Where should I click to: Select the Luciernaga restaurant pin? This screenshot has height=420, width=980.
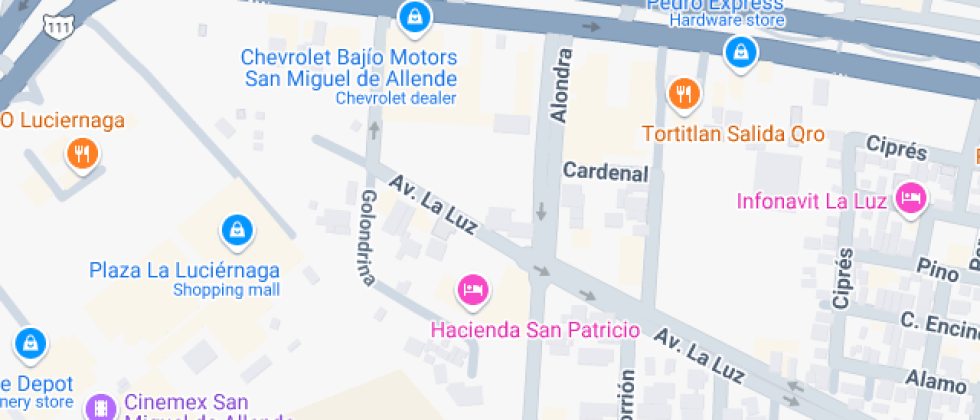81,154
